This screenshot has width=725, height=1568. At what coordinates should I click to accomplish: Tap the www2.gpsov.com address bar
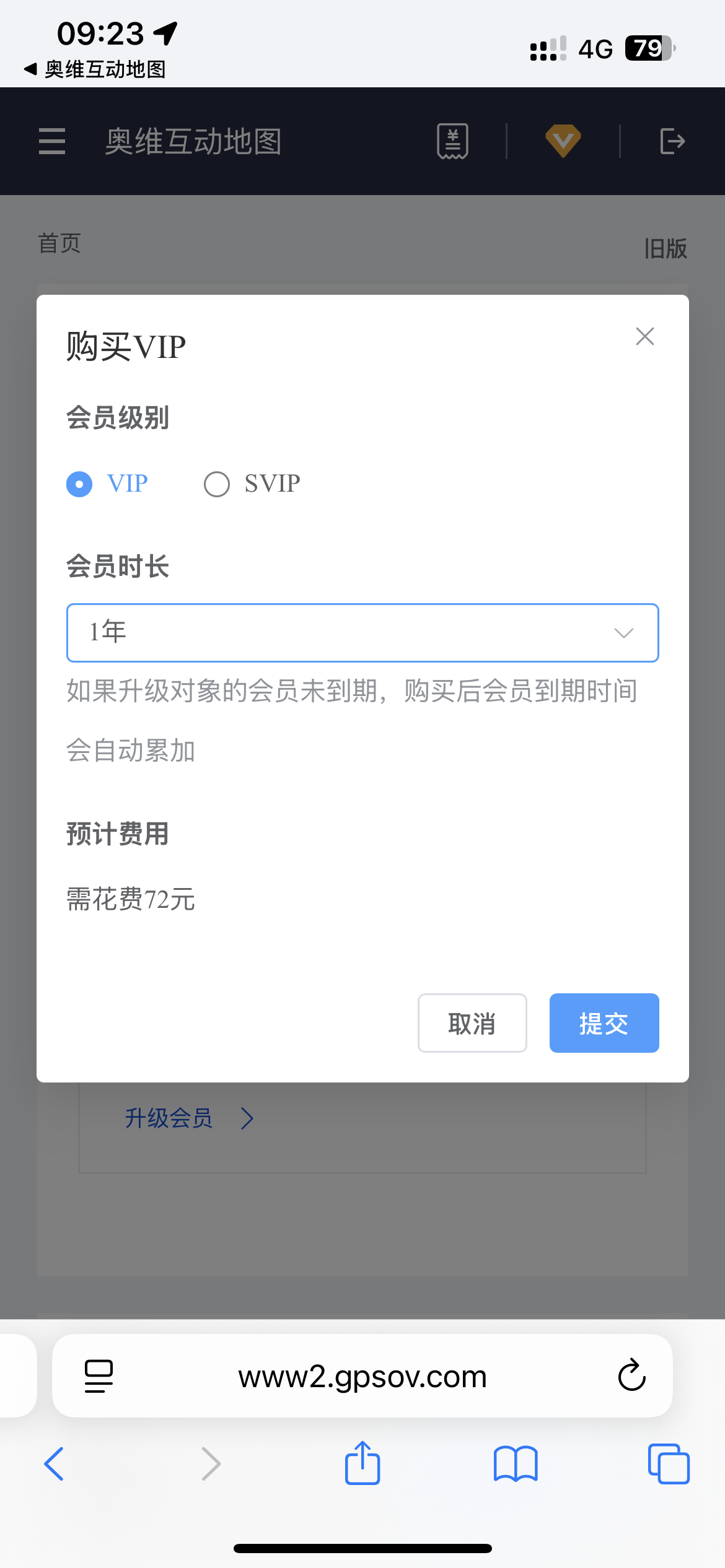point(362,1376)
